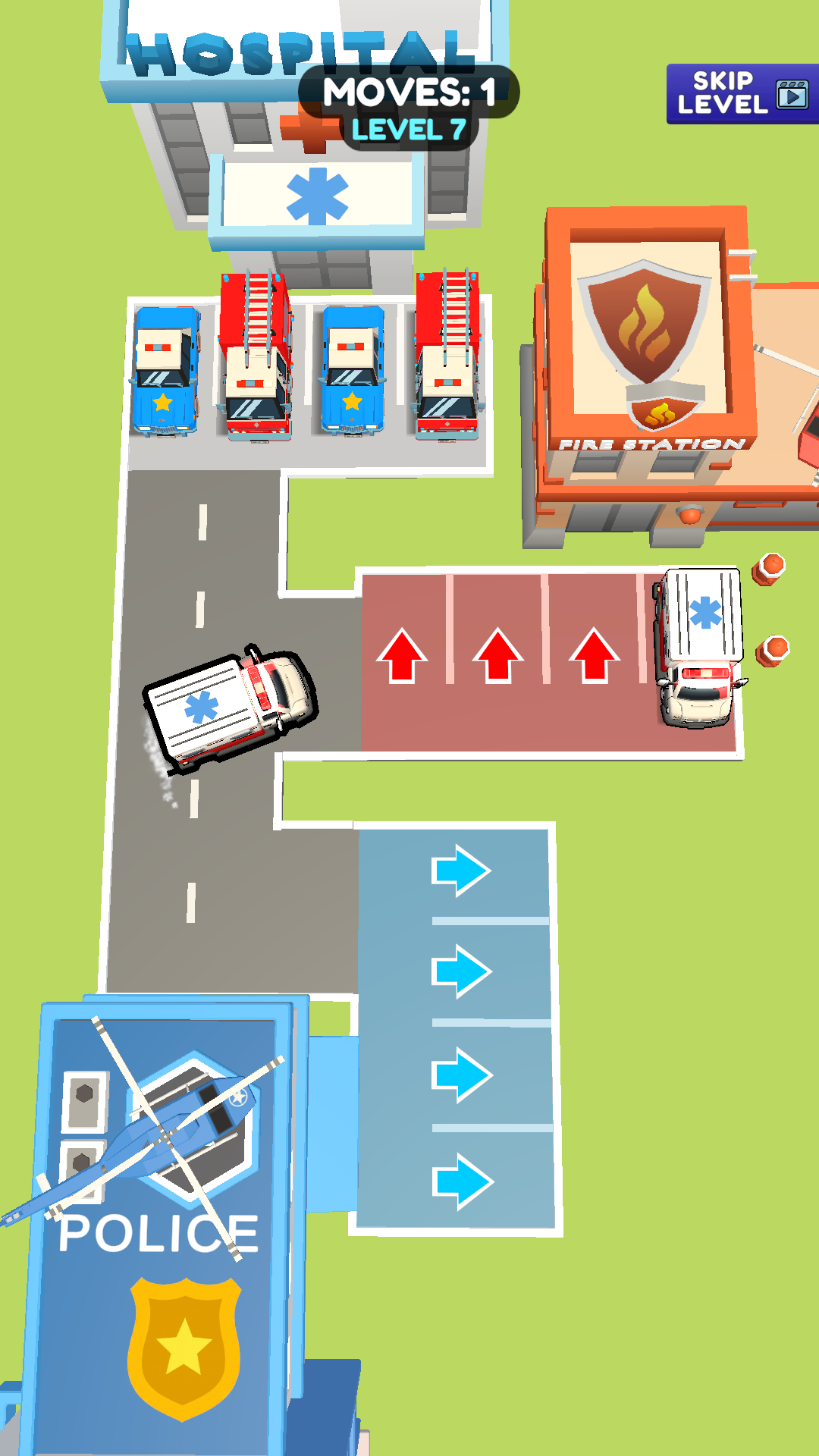
Task: Move the leftmost police car in the lot
Action: 166,370
